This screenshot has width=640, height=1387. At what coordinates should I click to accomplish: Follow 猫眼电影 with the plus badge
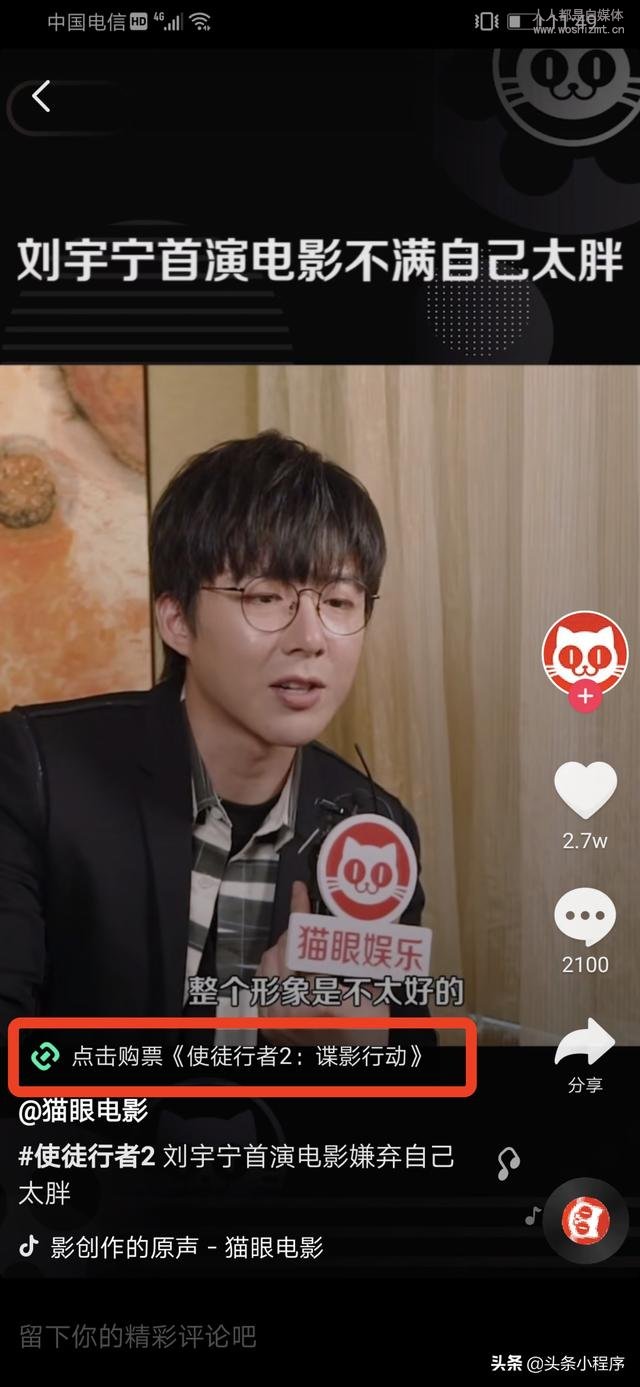click(585, 697)
